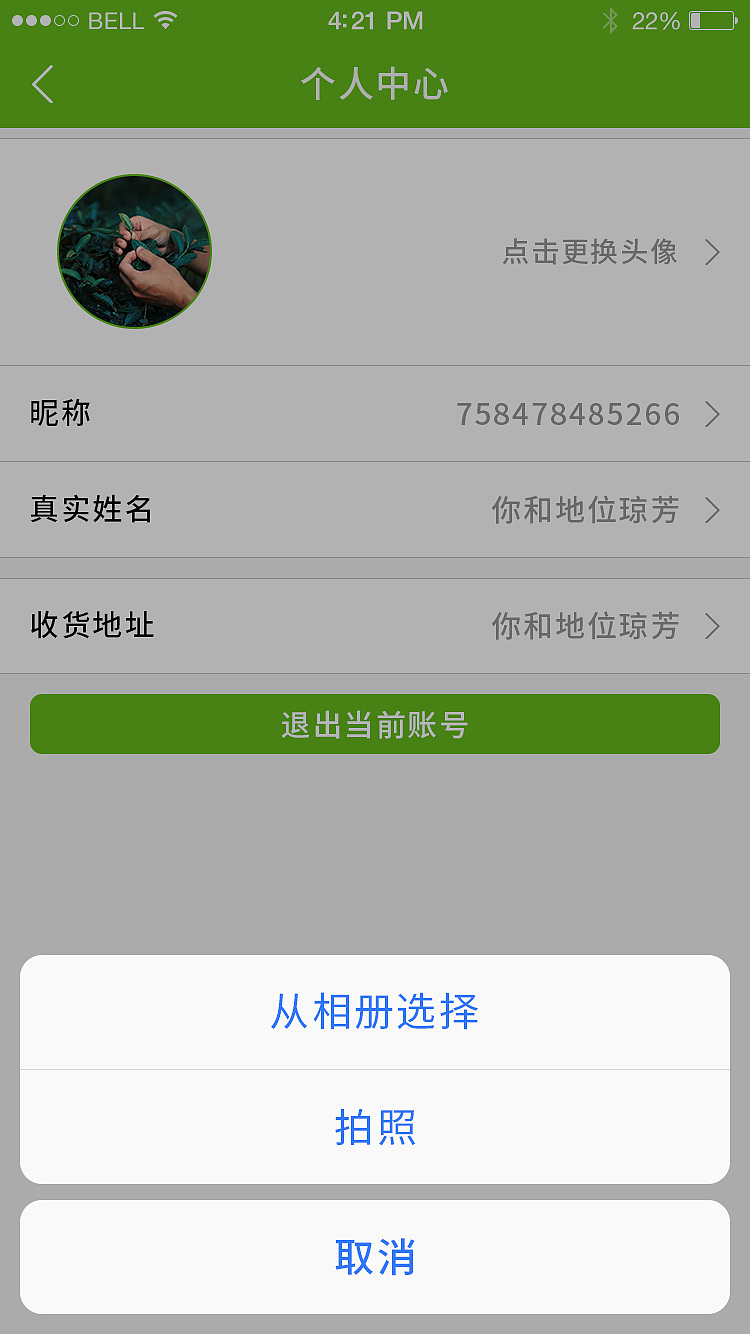Tap the clock showing 4:21 PM
The height and width of the screenshot is (1334, 750).
(375, 18)
